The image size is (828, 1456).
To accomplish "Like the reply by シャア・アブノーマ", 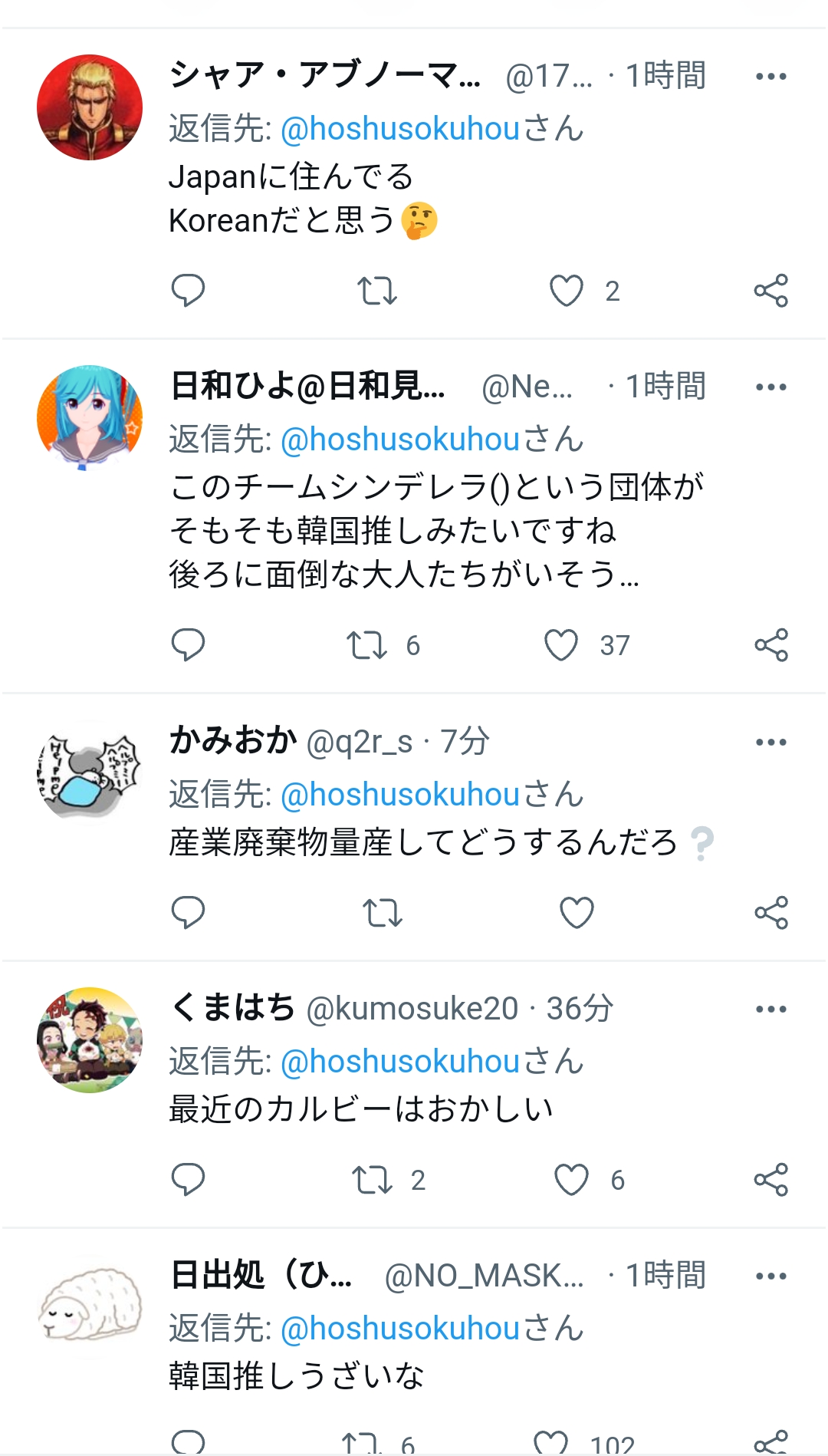I will pos(567,291).
